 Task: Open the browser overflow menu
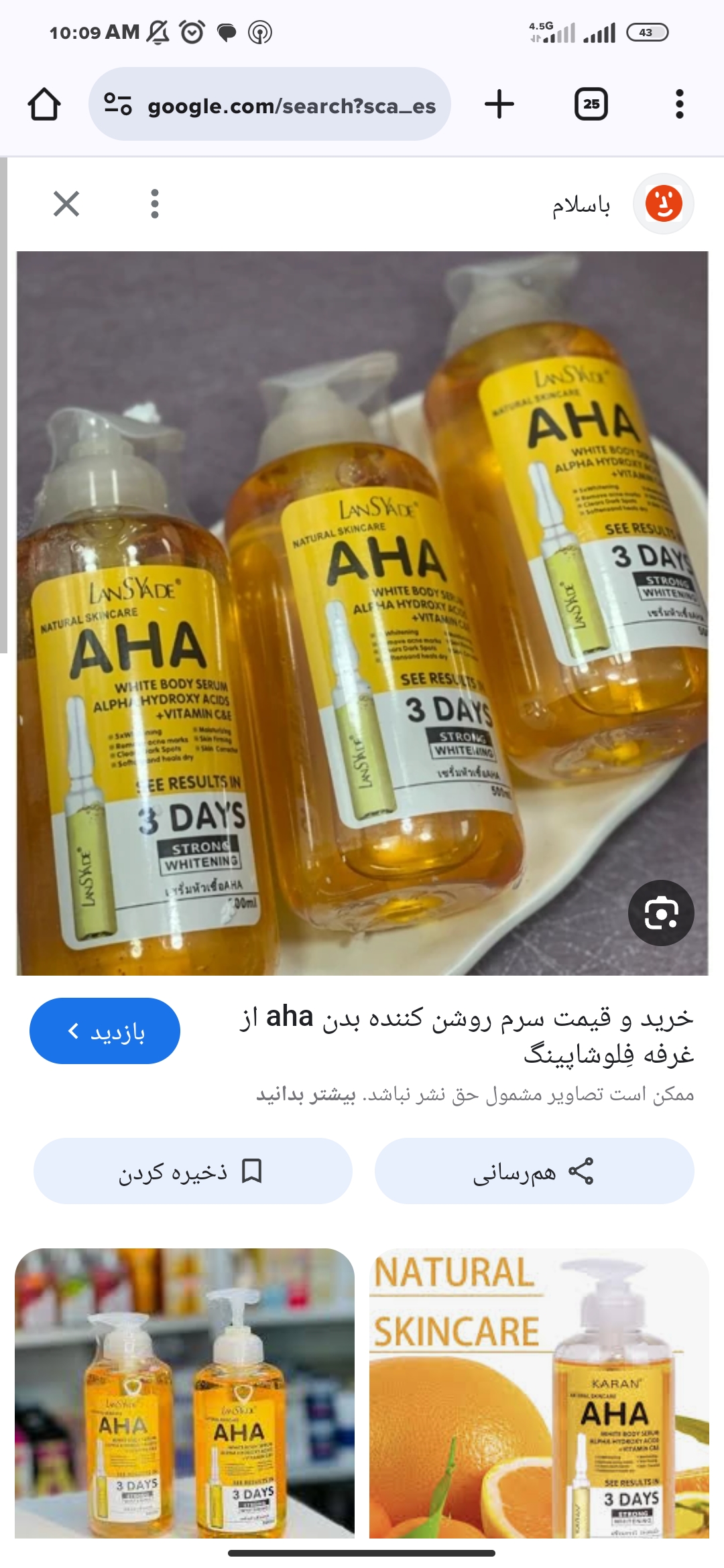click(x=680, y=105)
